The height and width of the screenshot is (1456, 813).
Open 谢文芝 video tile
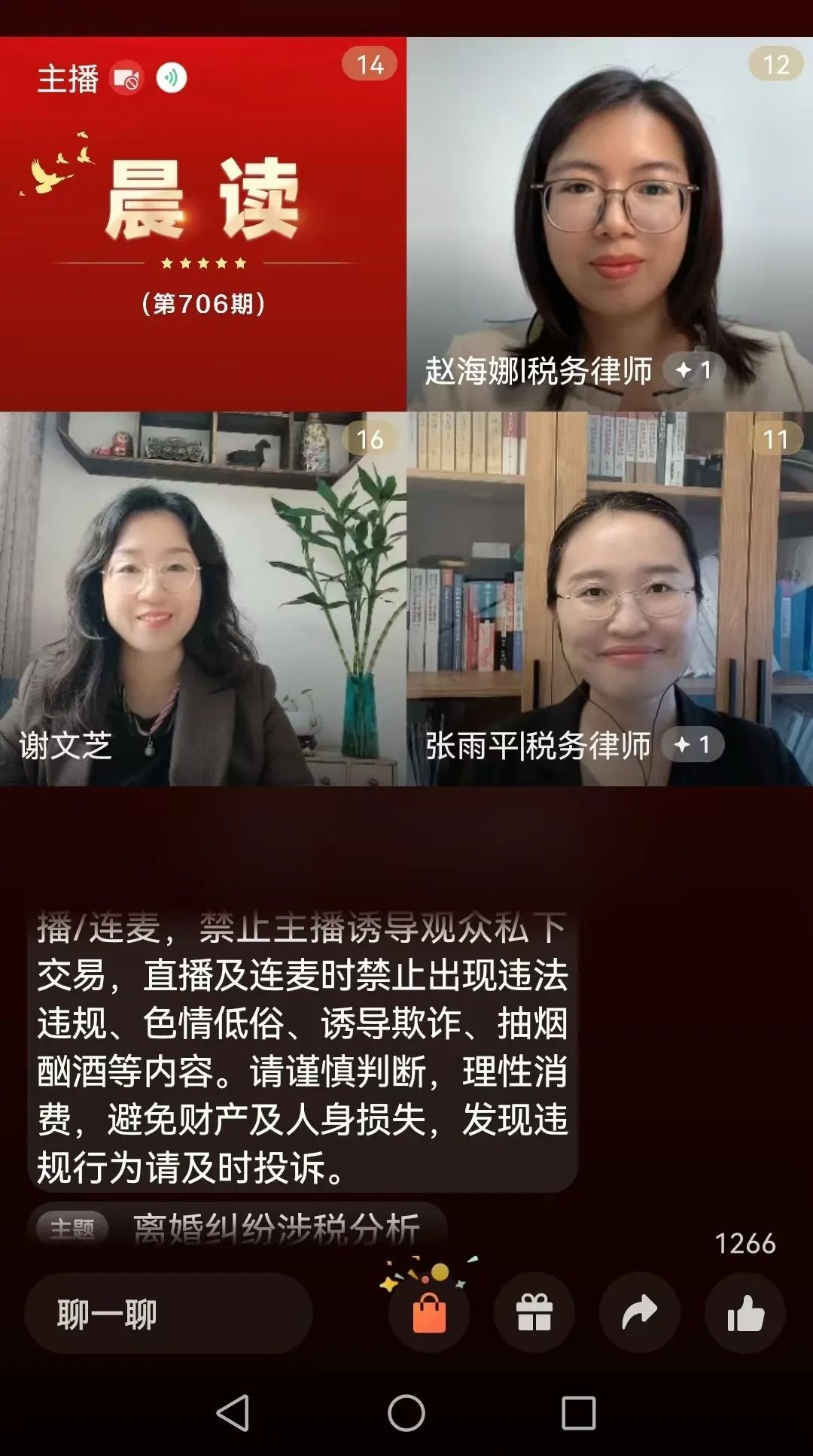coord(203,598)
